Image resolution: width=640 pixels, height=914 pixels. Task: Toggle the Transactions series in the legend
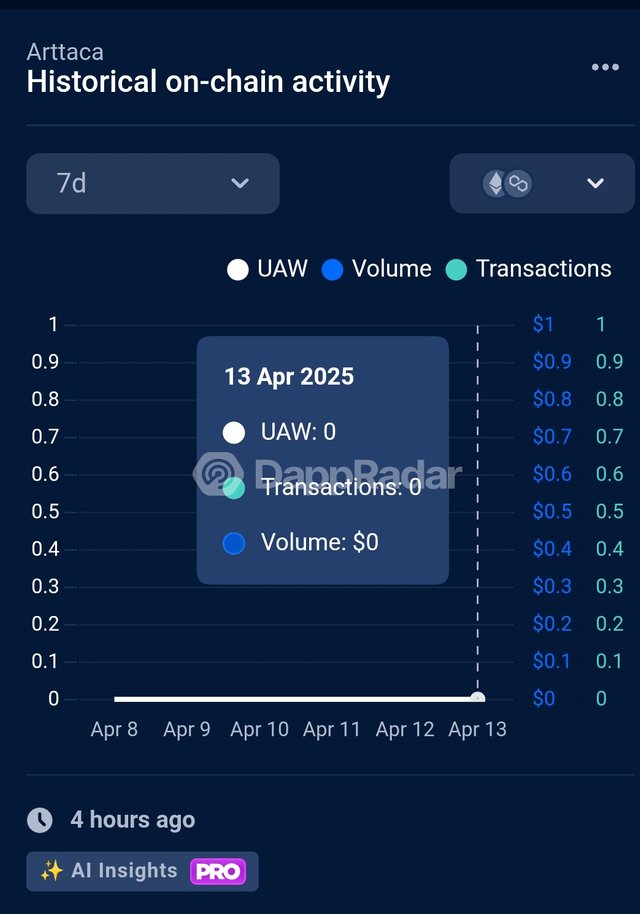[x=528, y=269]
